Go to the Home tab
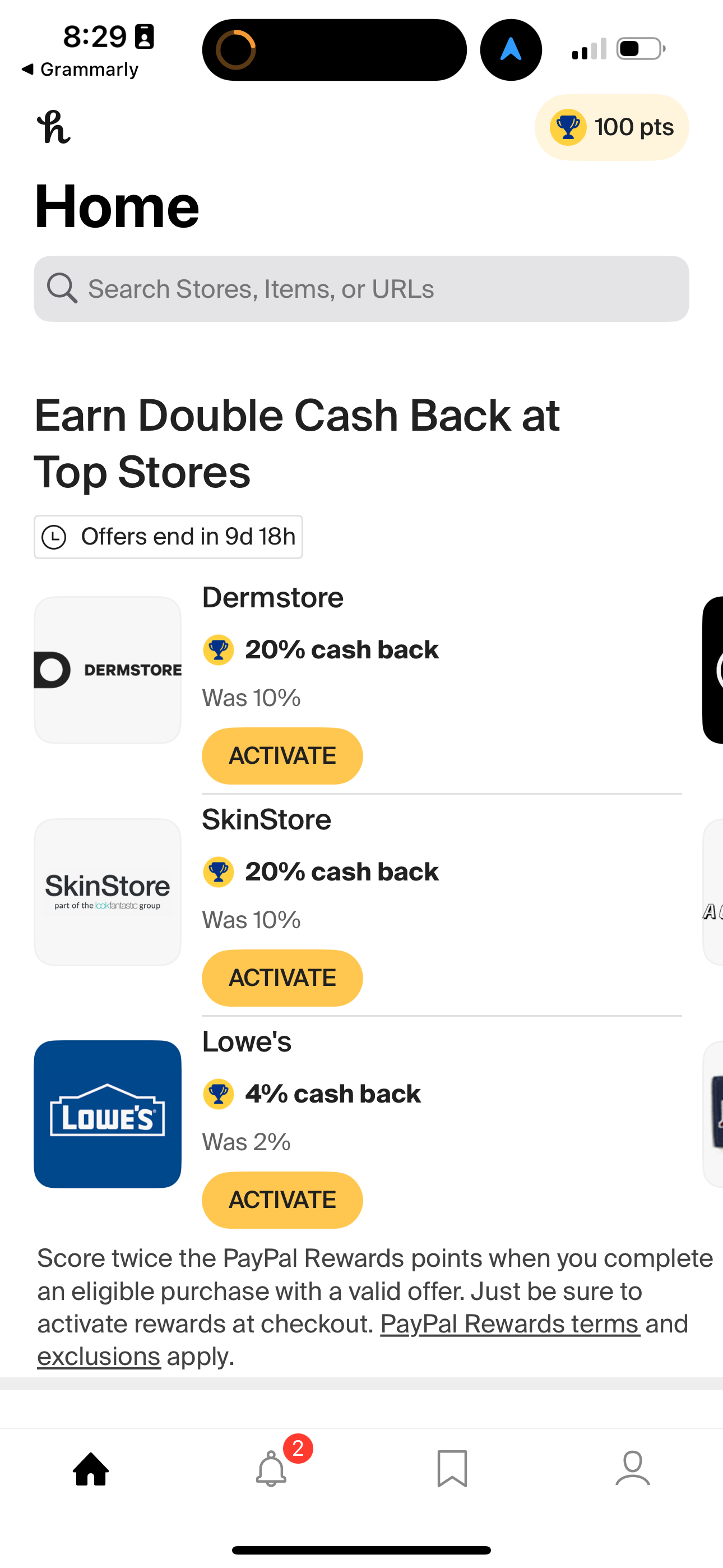723x1568 pixels. coord(91,1468)
